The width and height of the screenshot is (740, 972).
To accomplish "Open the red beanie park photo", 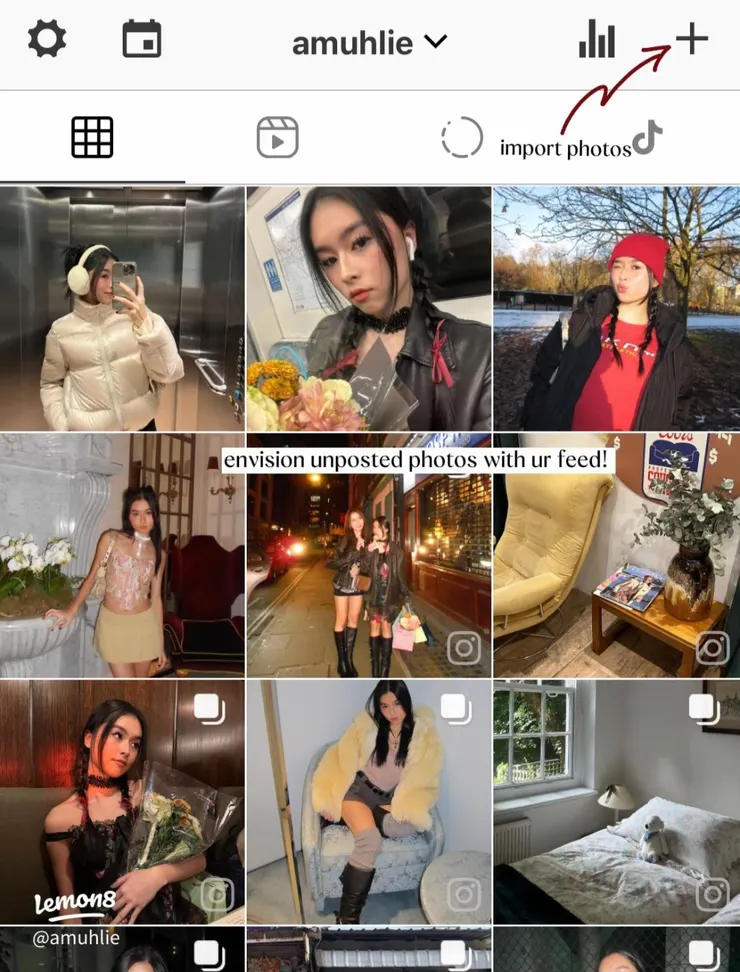I will click(x=616, y=308).
